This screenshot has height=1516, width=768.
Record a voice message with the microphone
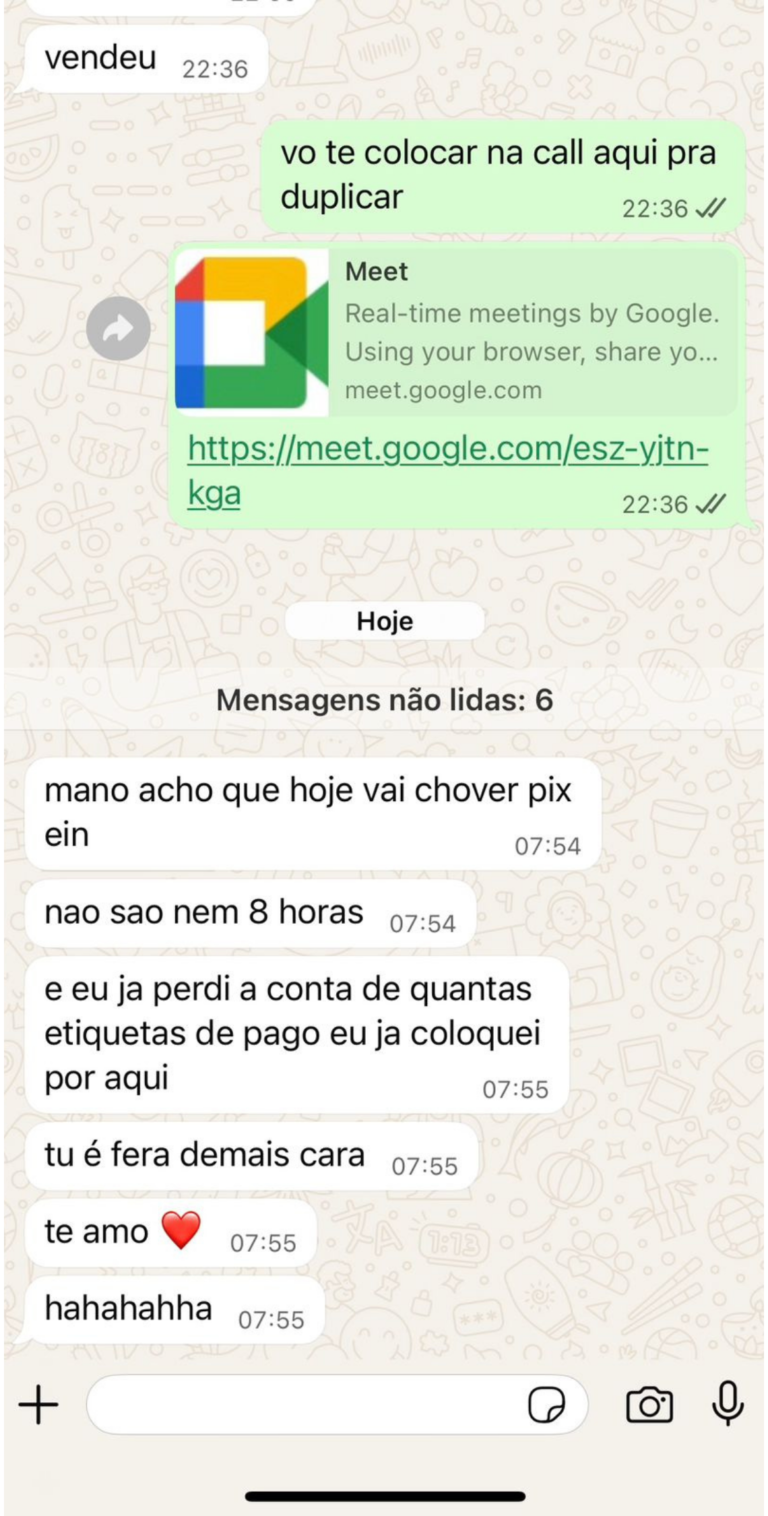[728, 1403]
